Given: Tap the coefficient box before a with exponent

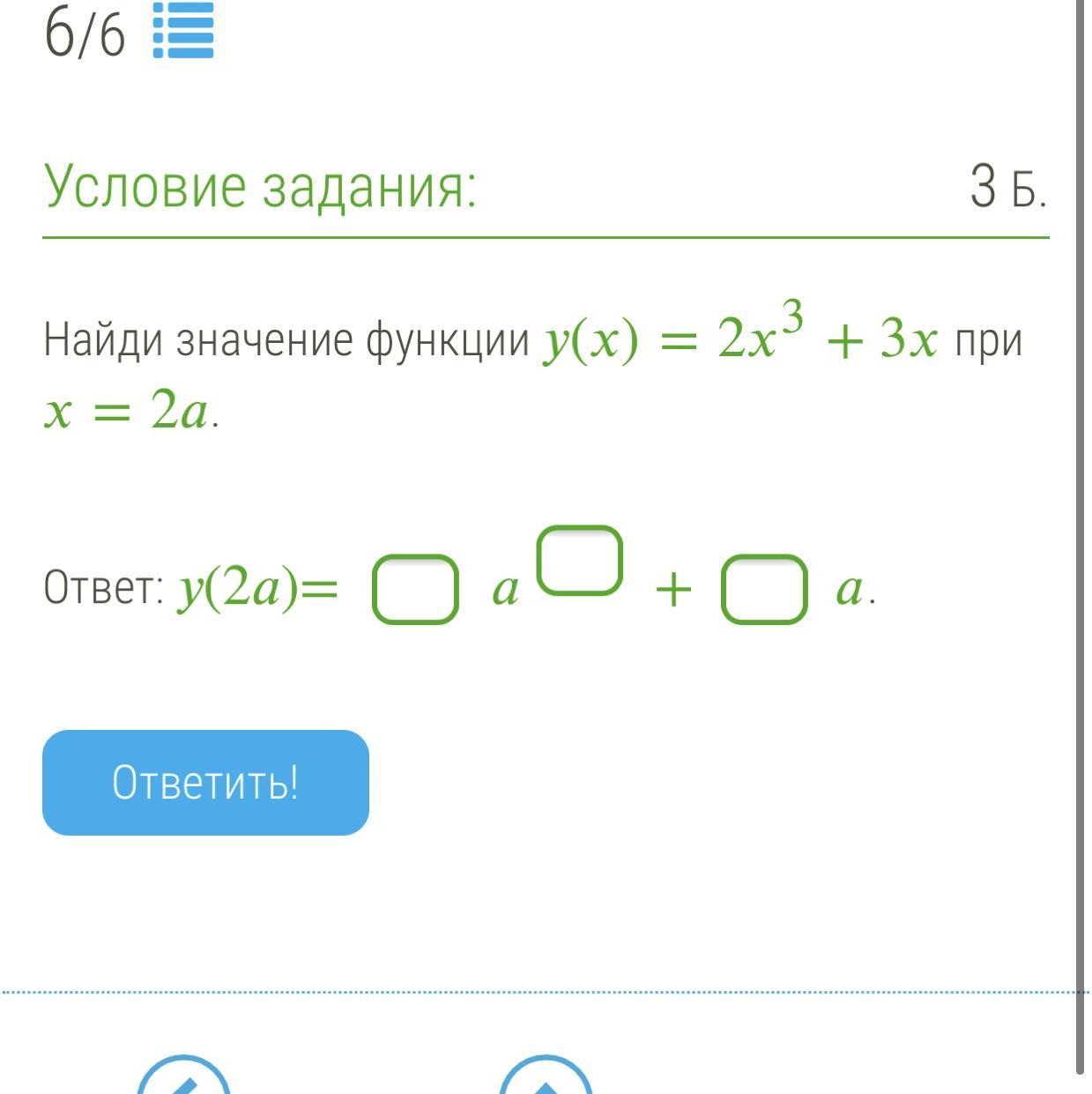Looking at the screenshot, I should pos(415,589).
